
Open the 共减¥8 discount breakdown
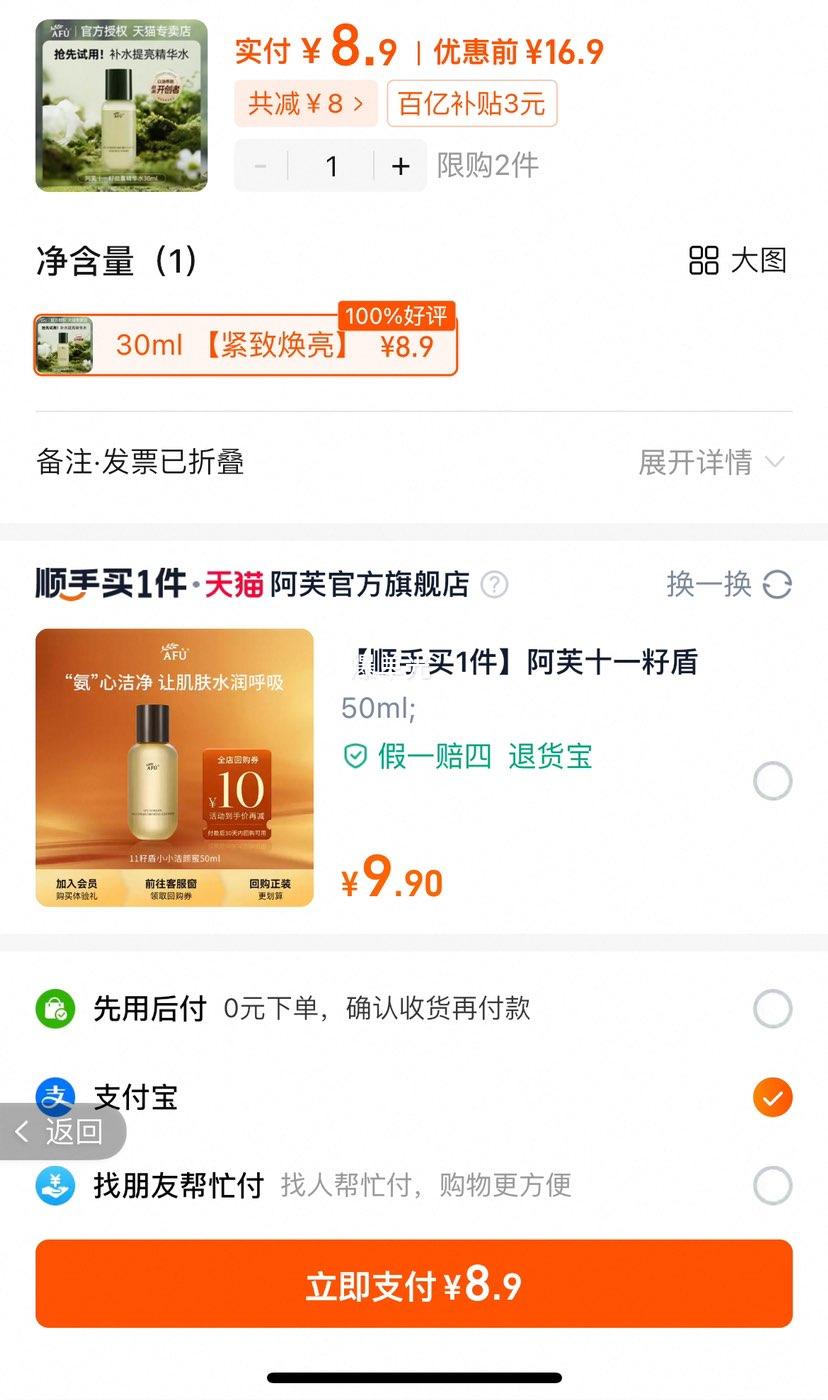(x=305, y=103)
